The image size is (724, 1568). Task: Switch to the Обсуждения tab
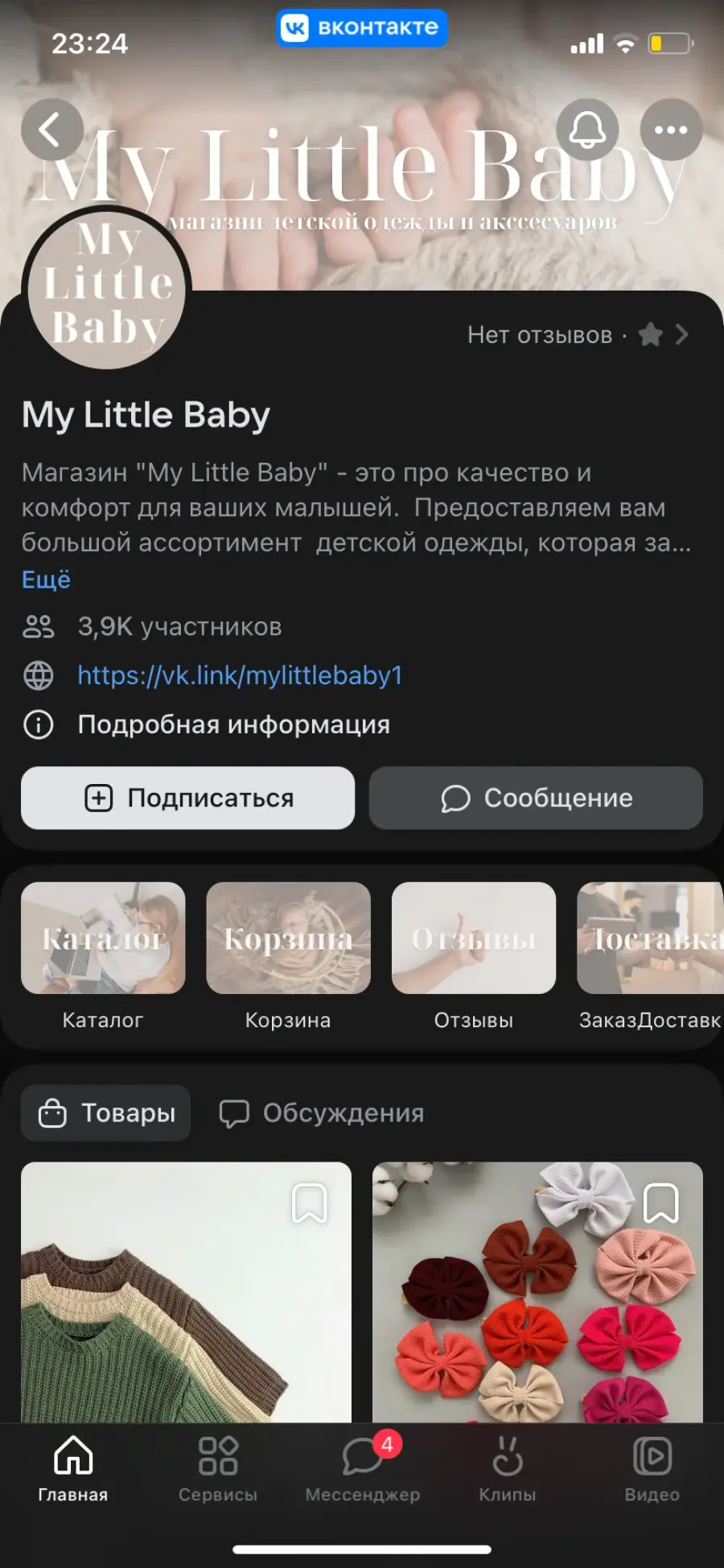(x=322, y=1113)
